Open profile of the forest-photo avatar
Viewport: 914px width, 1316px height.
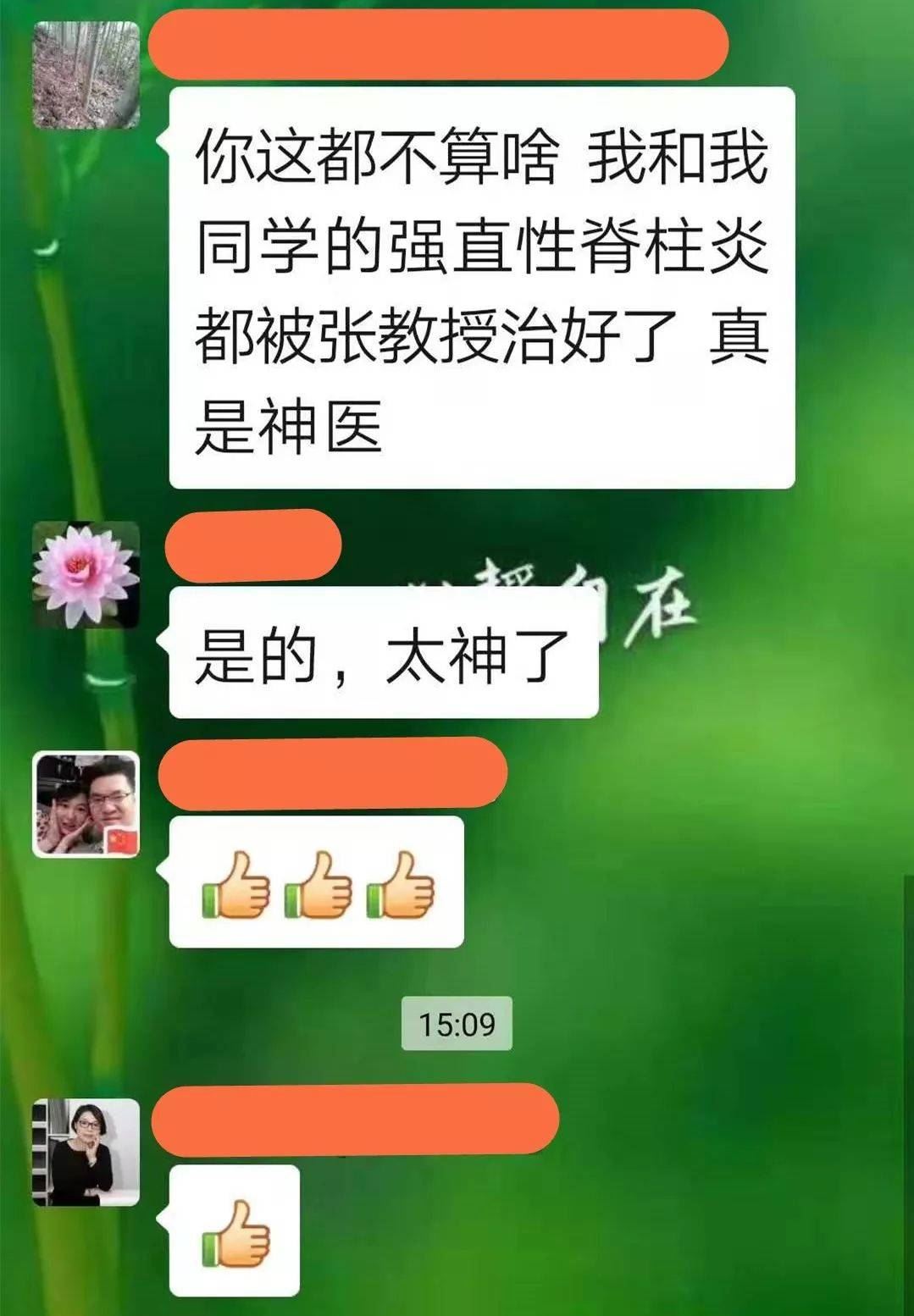pyautogui.click(x=86, y=75)
